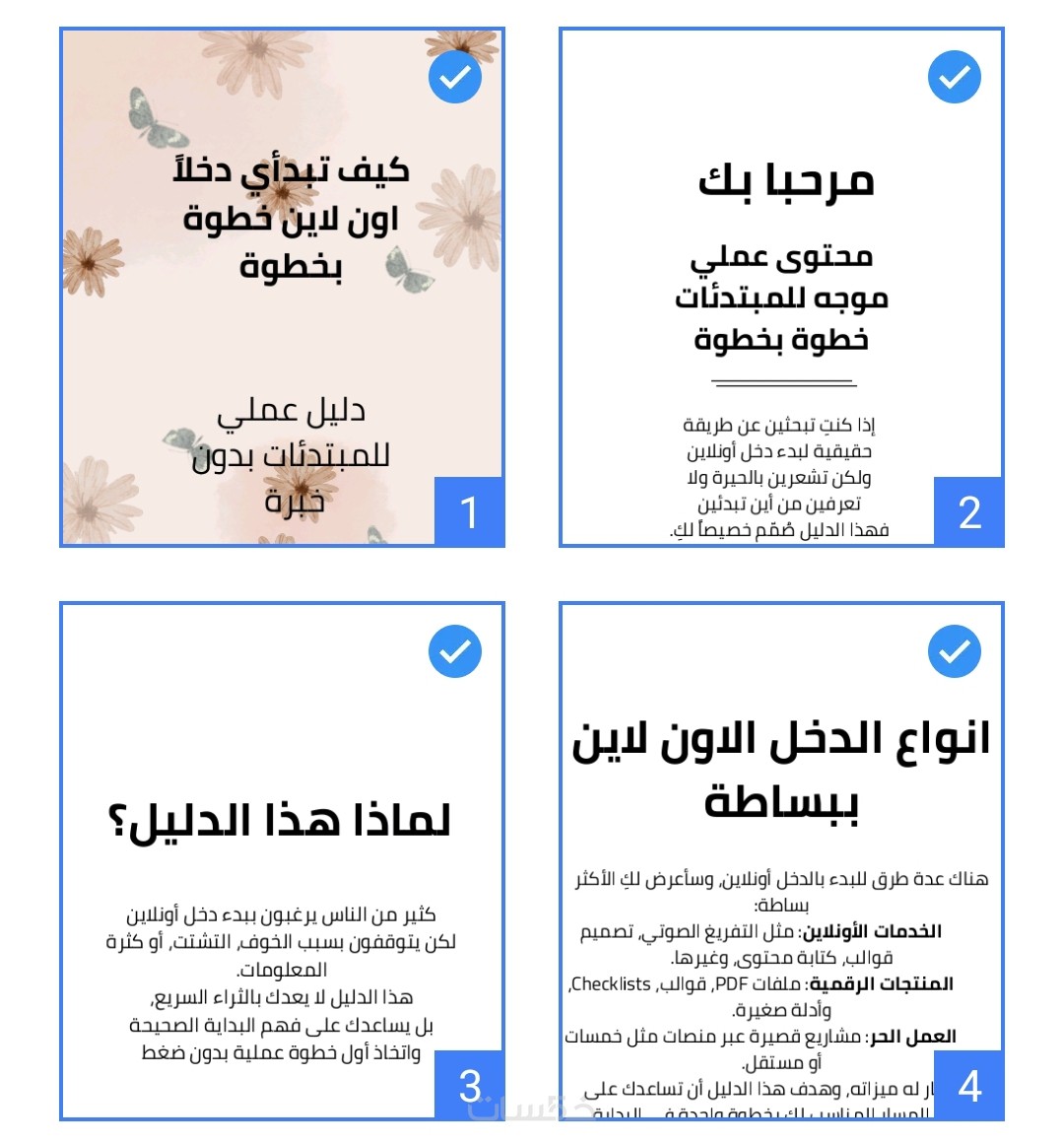Unselect page 4 انواع الدخل الاون لاين

(x=954, y=651)
